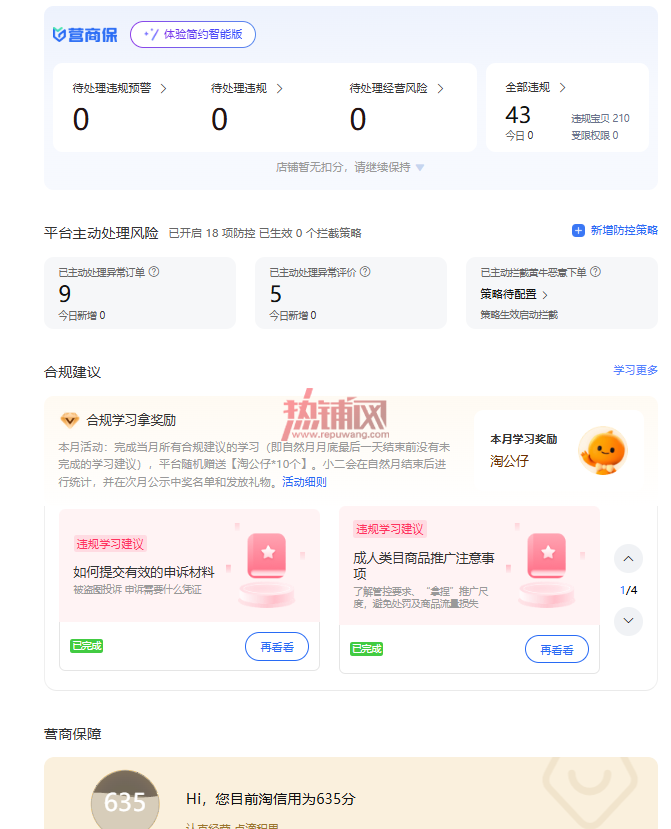Viewport: 671px width, 829px height.
Task: Open the 如何提交有效的申诉材料 card
Action: click(189, 566)
